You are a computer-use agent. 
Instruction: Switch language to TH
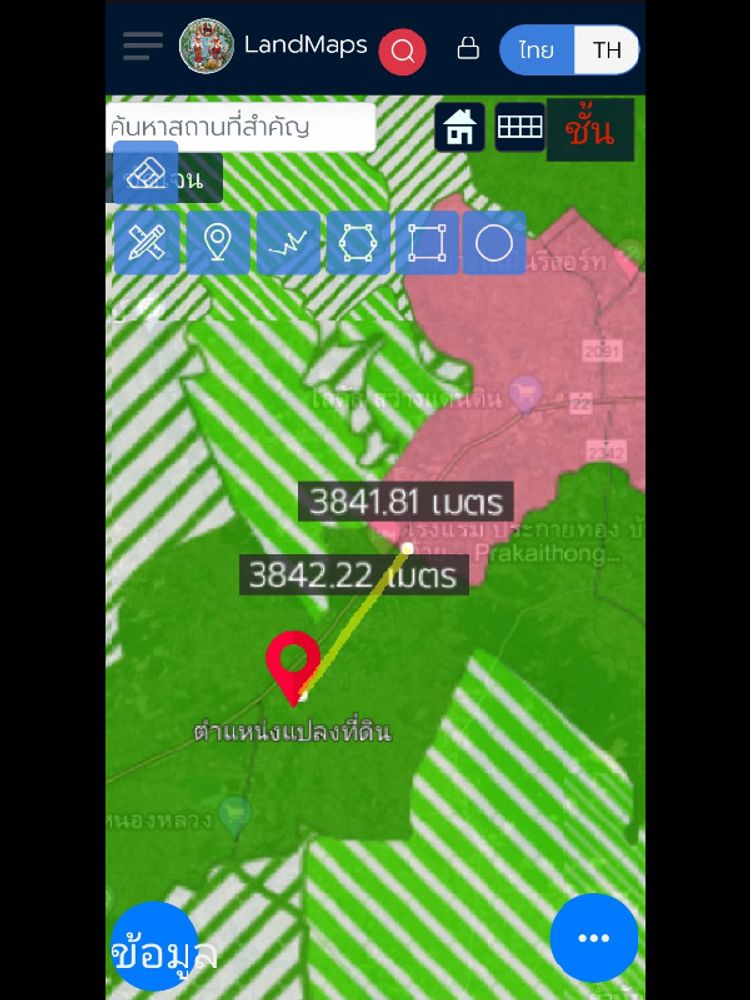[x=606, y=50]
